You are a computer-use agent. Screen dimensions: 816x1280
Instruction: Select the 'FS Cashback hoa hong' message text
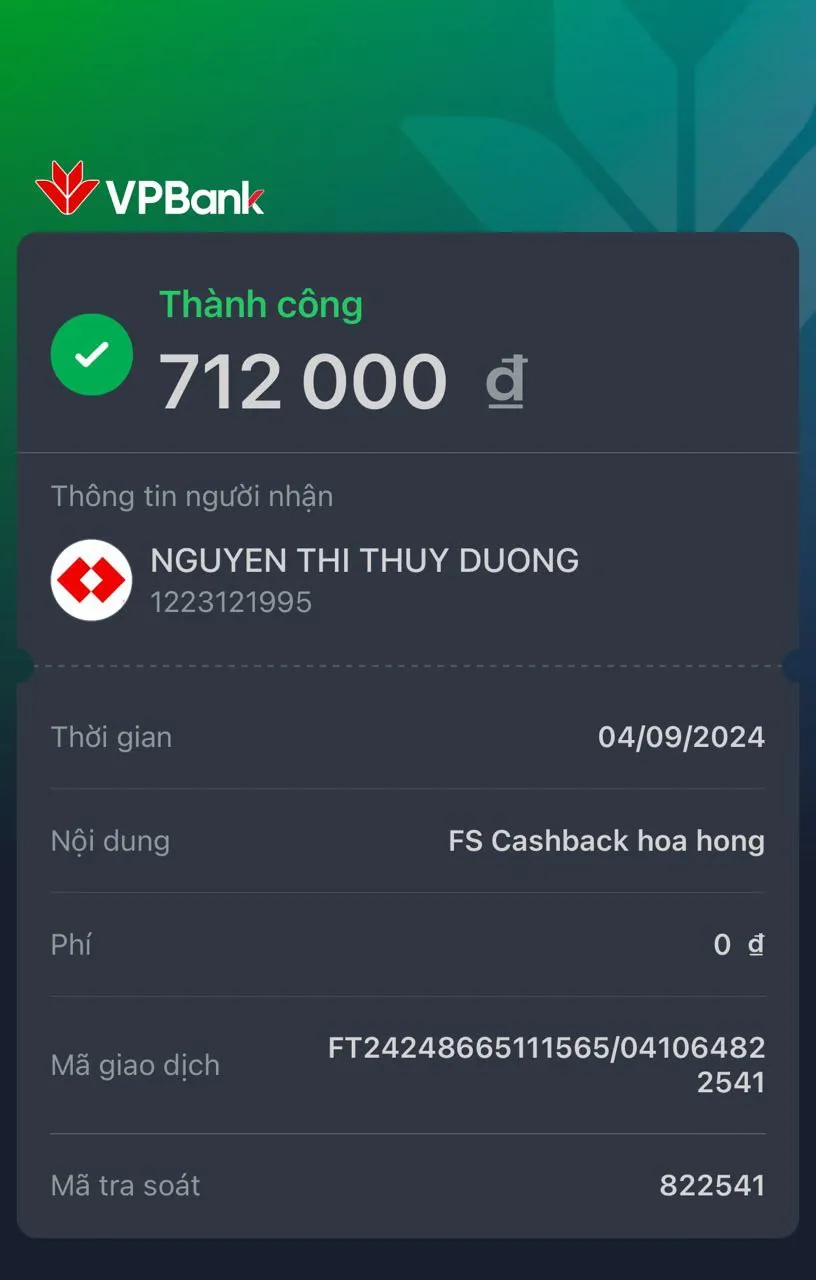tap(606, 841)
